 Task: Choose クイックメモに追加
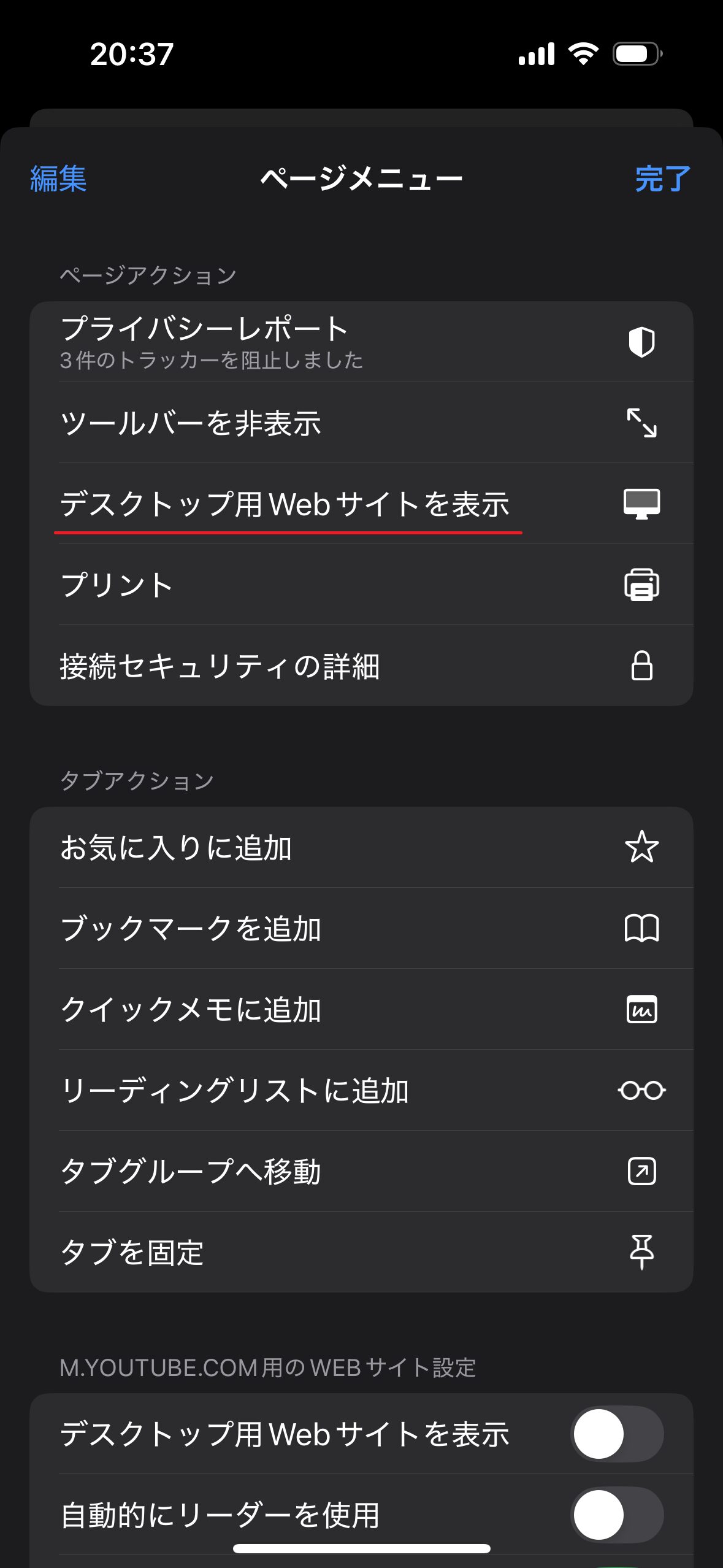361,1009
